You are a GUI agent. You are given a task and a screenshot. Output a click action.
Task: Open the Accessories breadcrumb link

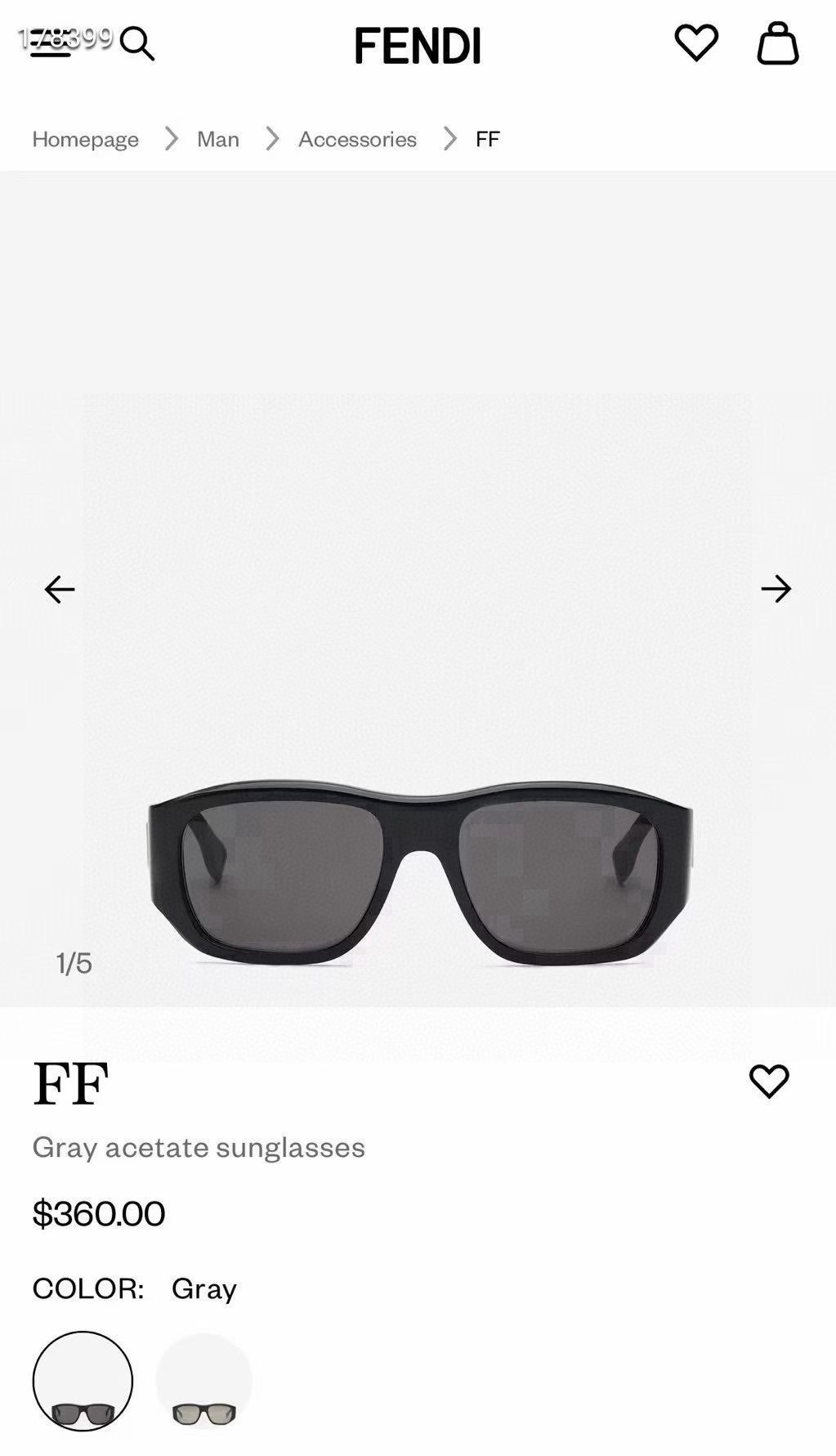(357, 139)
